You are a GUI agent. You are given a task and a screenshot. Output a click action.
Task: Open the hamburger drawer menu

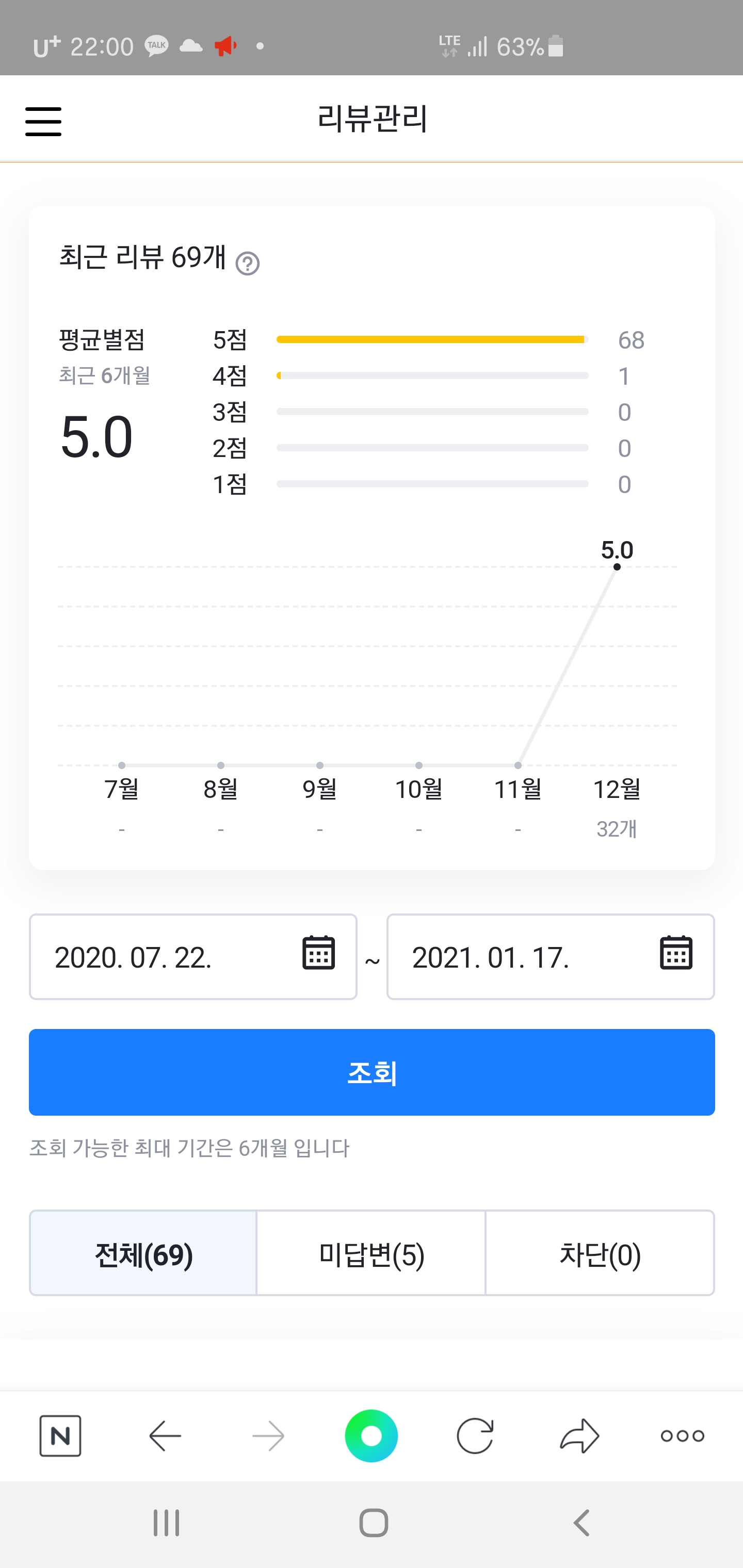43,121
